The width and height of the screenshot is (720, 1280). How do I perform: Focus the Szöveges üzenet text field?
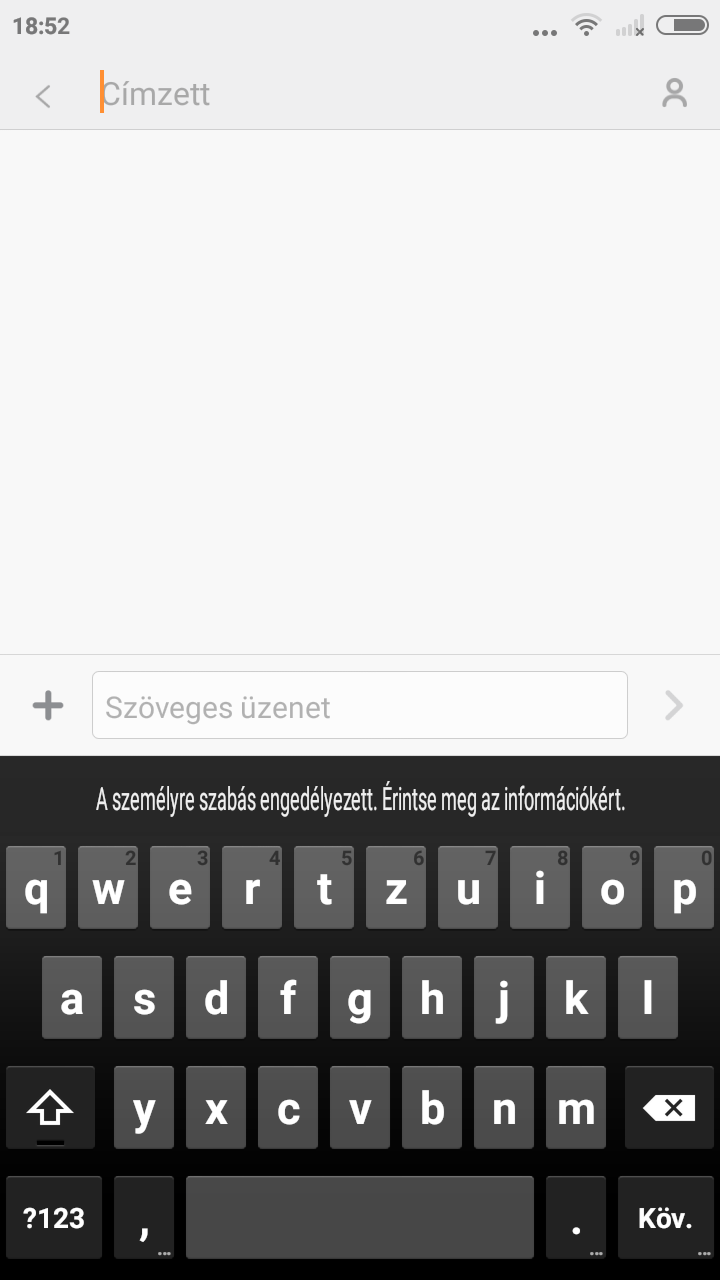pyautogui.click(x=360, y=706)
